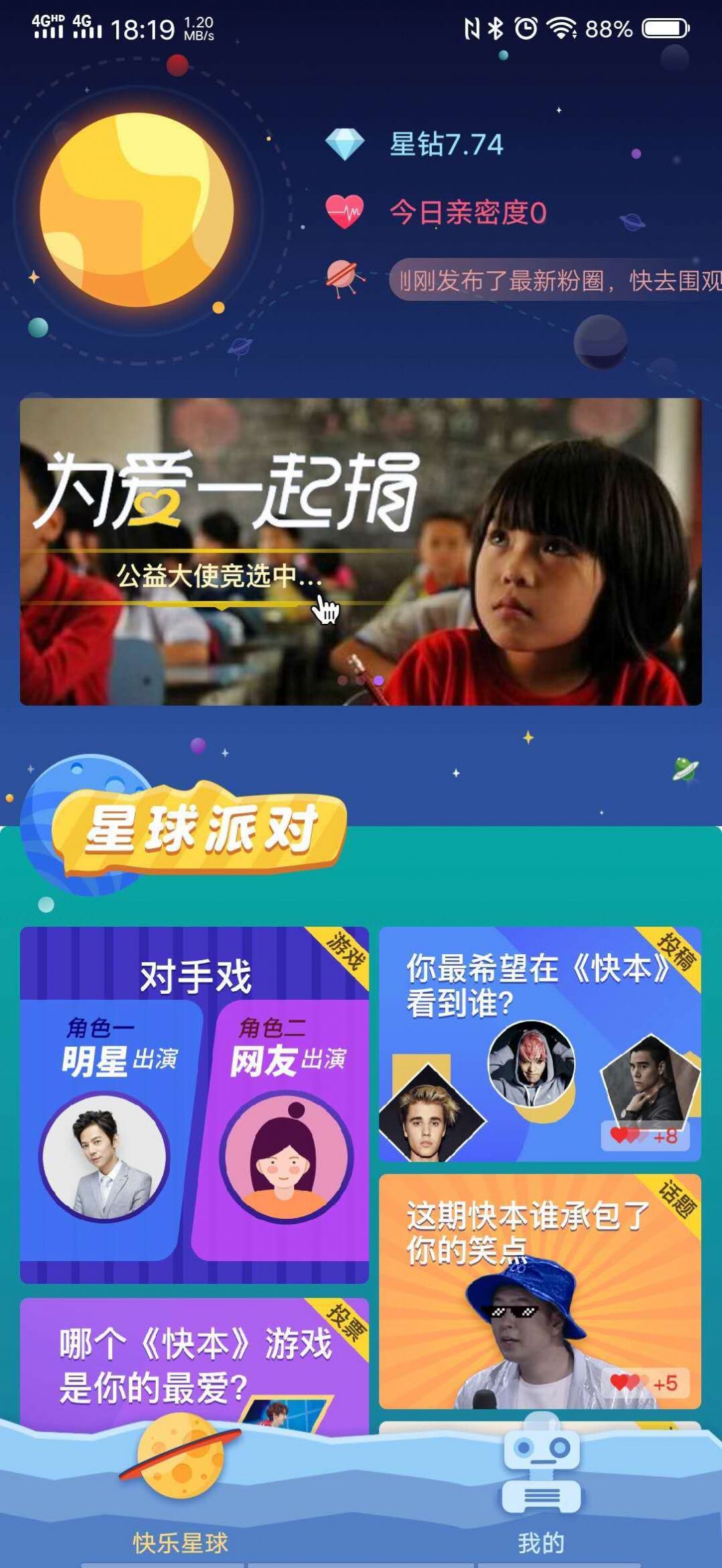
Task: Open 你最希望在《快本》看到谁 submission card
Action: coord(539,1044)
